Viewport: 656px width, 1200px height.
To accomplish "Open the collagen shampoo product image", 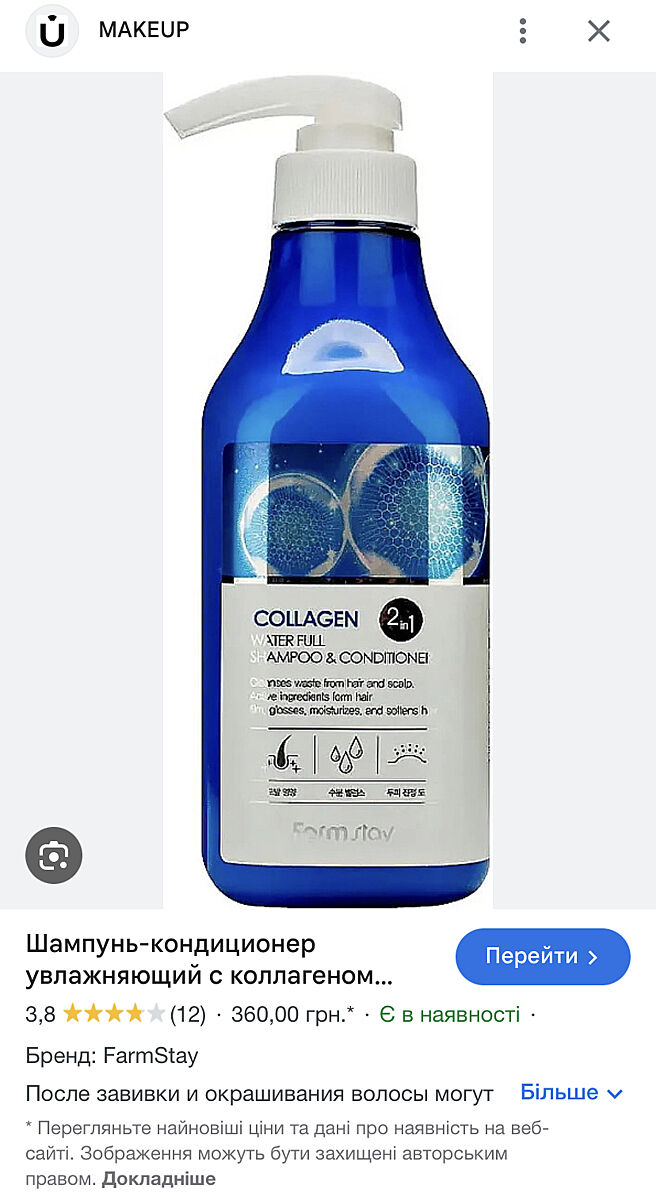I will (328, 490).
